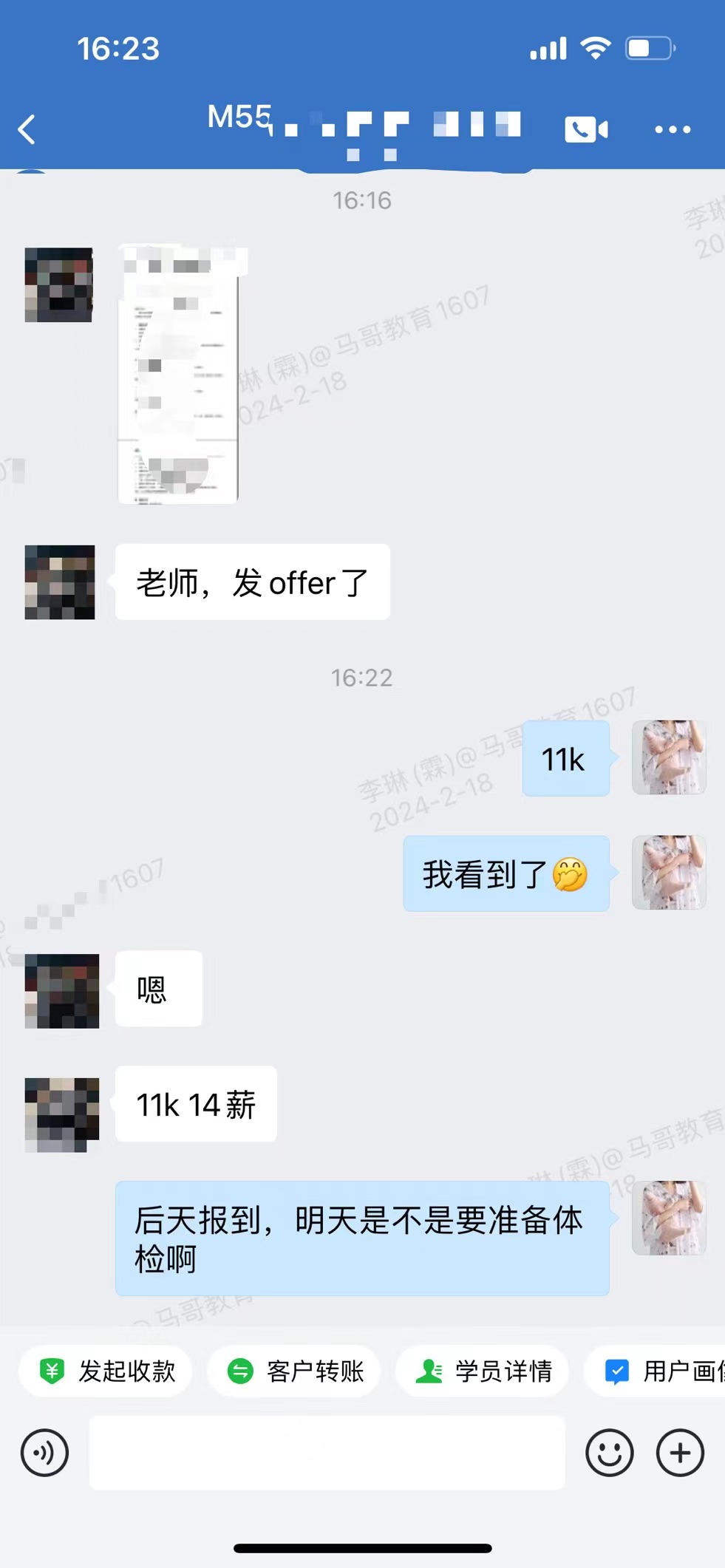Open the contact's avatar beside 嗯

61,990
